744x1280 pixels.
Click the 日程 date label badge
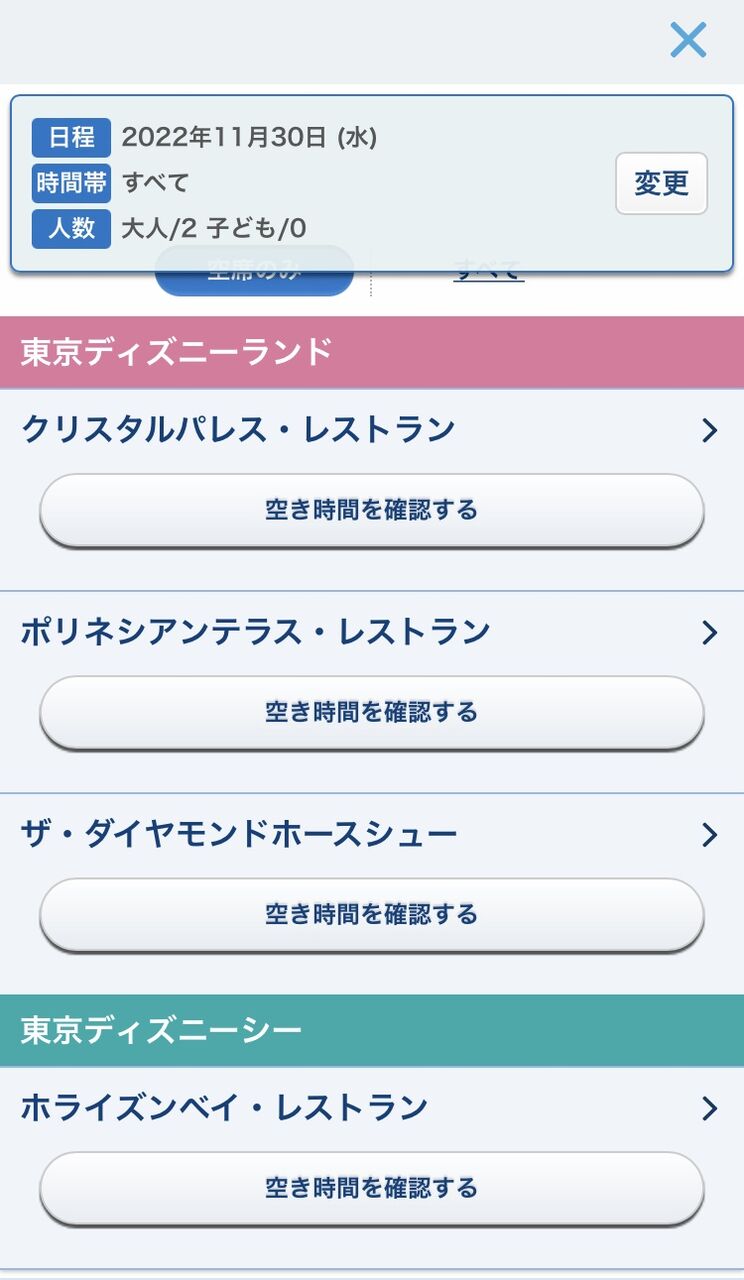tap(71, 137)
